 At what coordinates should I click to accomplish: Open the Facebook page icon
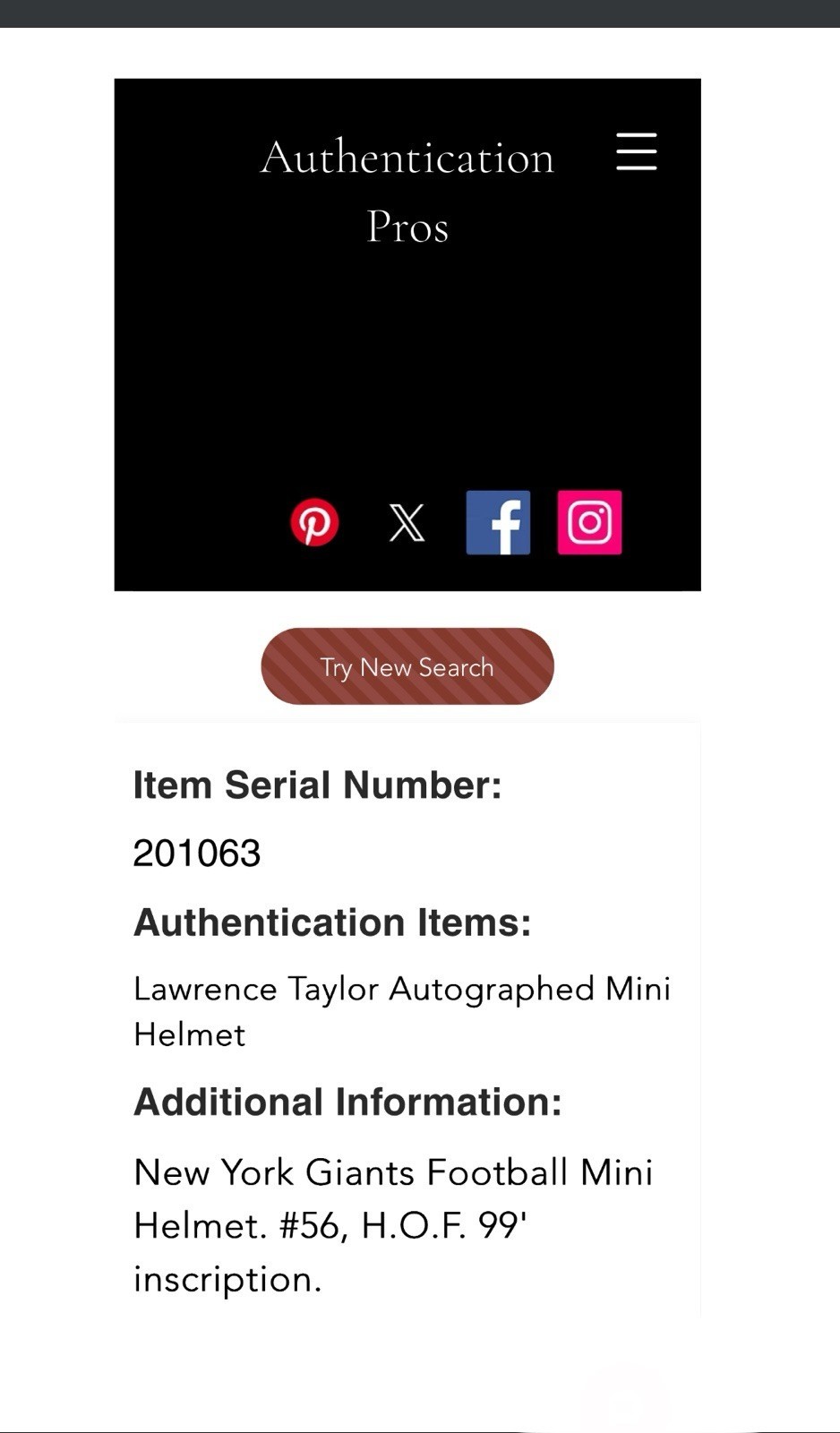pos(498,522)
